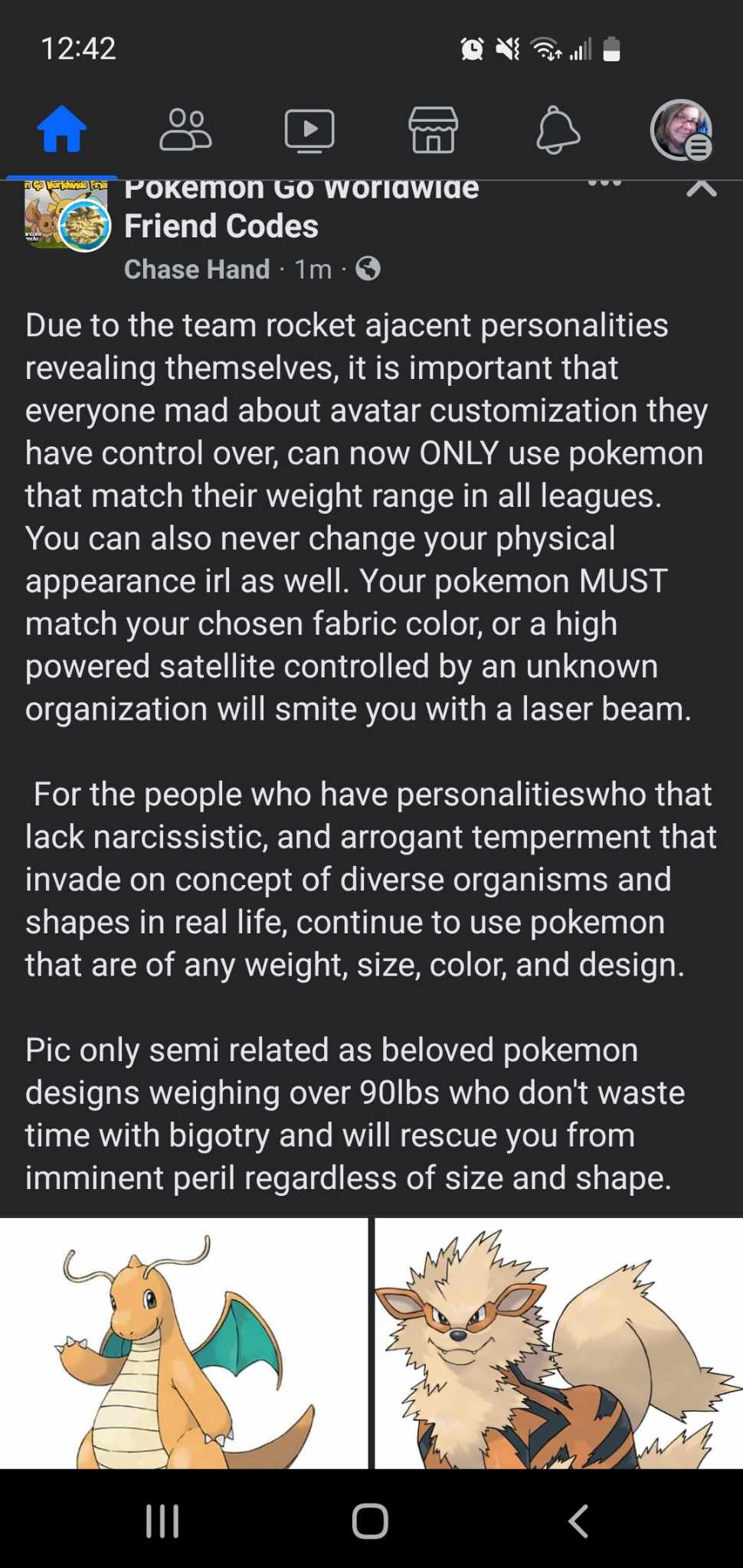Image resolution: width=743 pixels, height=1568 pixels.
Task: Open the Watch video tab
Action: pyautogui.click(x=309, y=130)
